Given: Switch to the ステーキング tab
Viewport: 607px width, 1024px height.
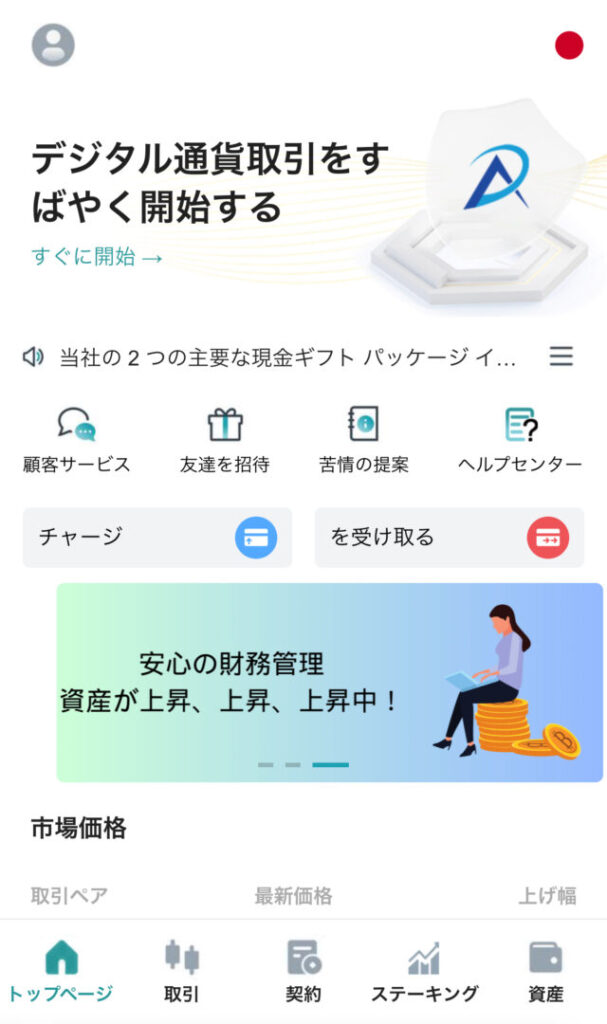Looking at the screenshot, I should pyautogui.click(x=424, y=972).
